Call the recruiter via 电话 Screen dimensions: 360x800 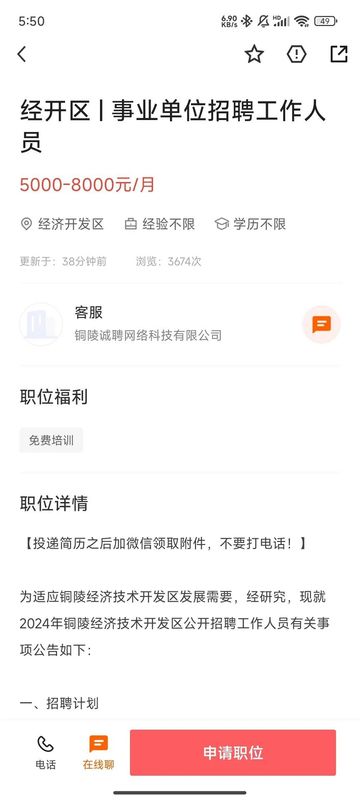coord(45,753)
